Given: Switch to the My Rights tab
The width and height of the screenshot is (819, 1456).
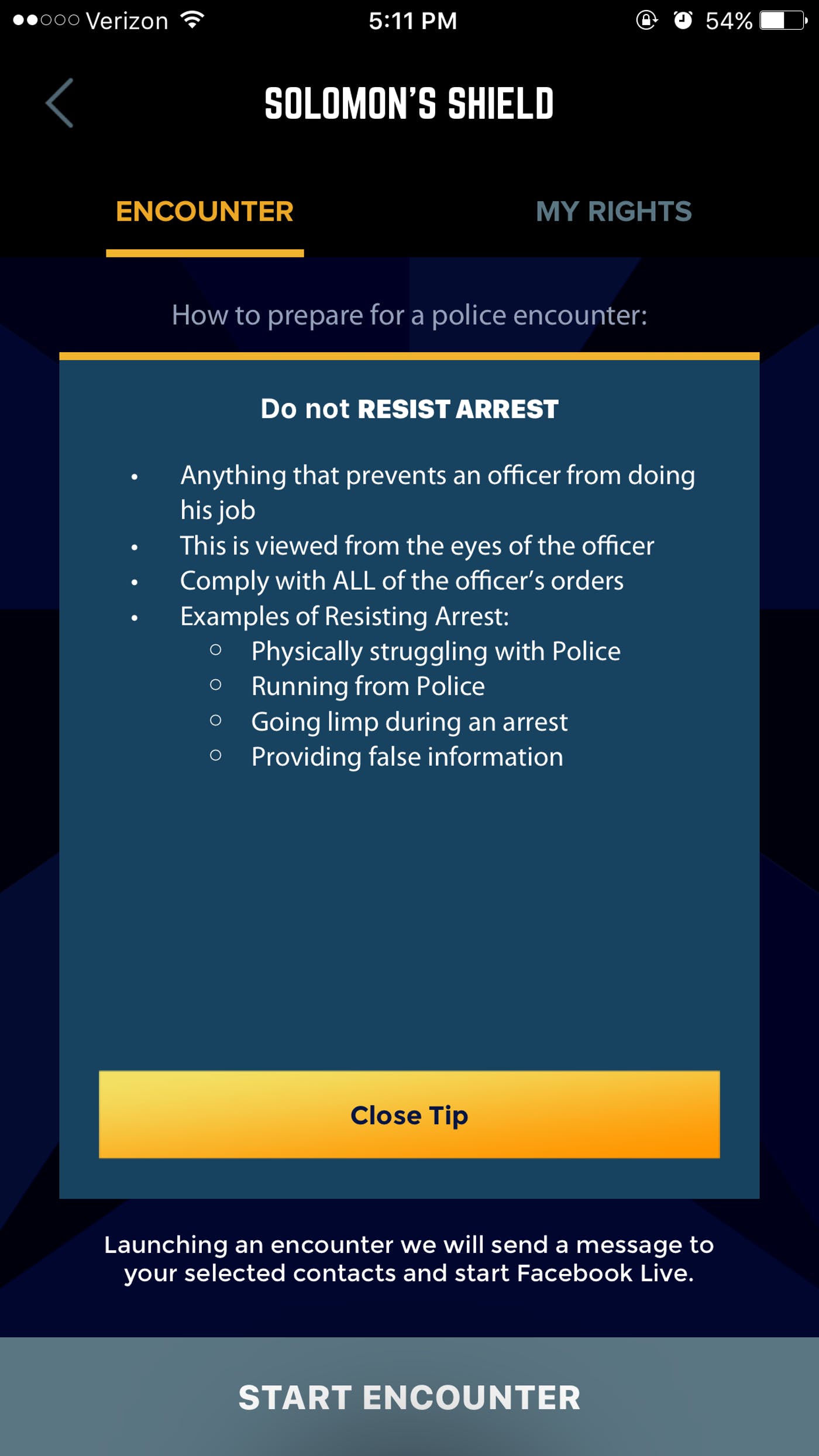Looking at the screenshot, I should [x=614, y=212].
